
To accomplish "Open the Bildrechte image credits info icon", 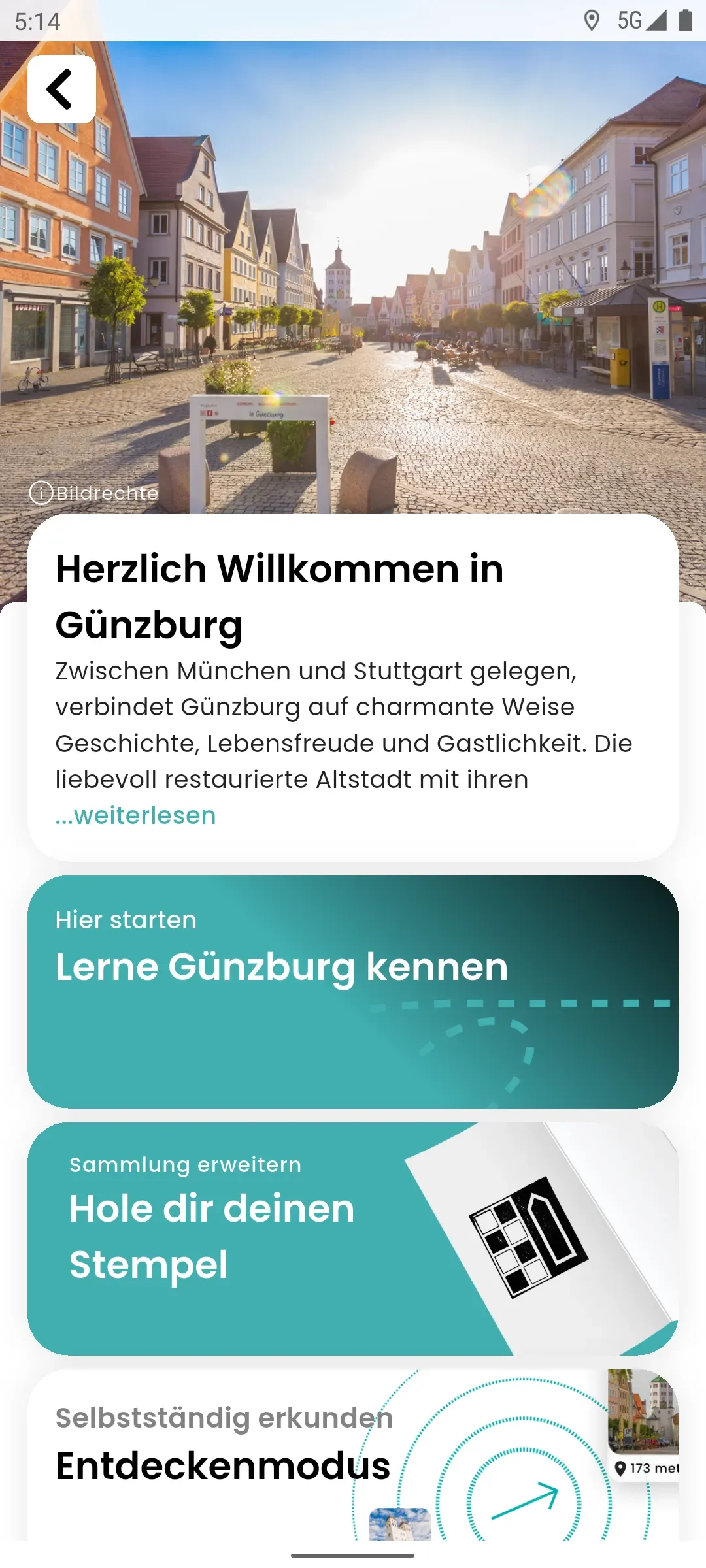I will click(41, 493).
